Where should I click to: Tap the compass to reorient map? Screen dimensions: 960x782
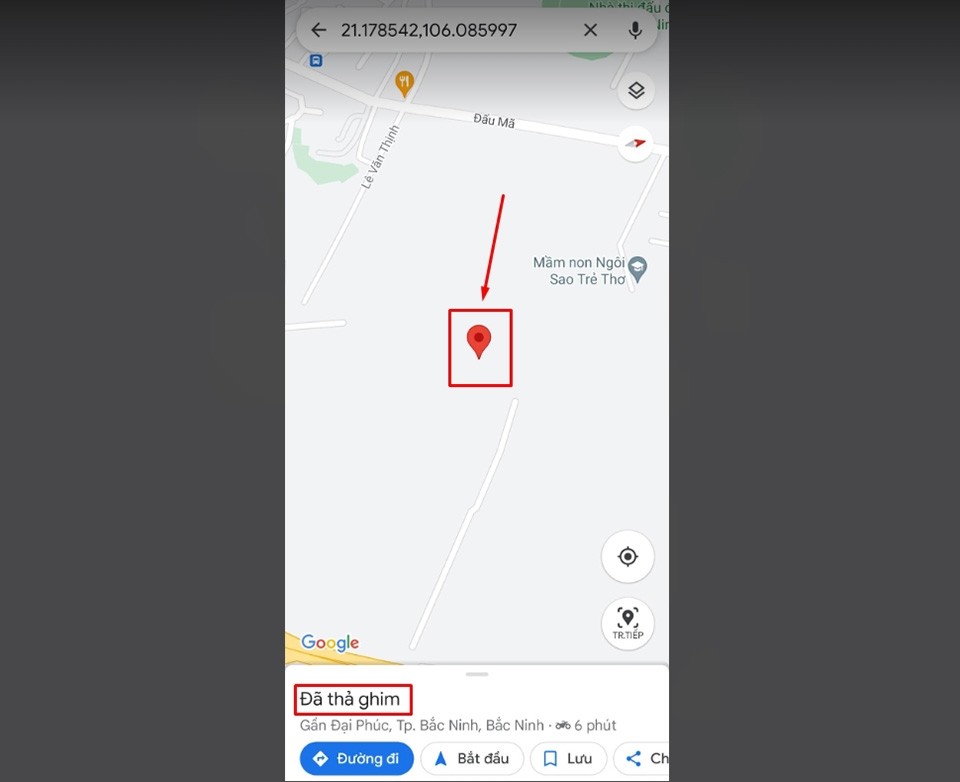[635, 143]
